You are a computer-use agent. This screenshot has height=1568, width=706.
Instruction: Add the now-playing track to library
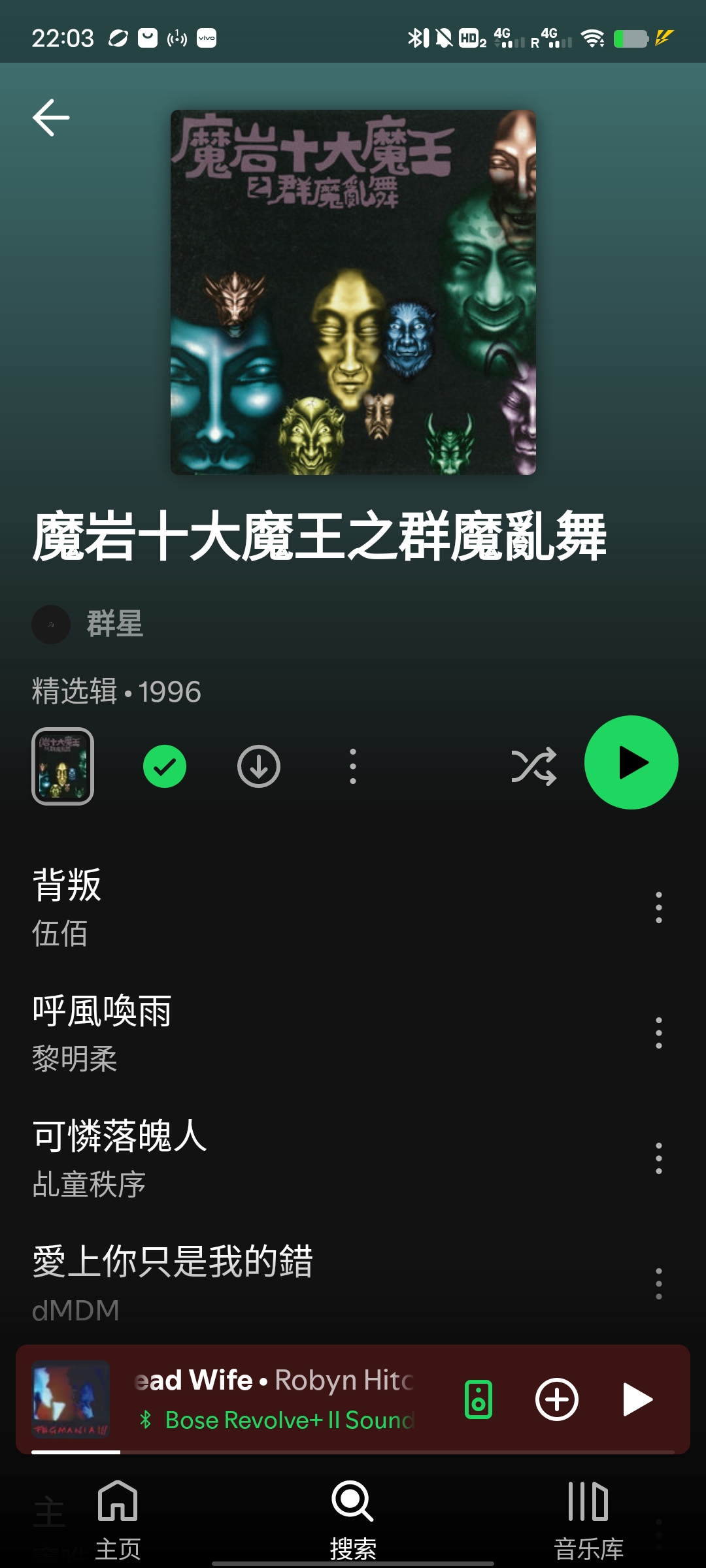point(557,1399)
